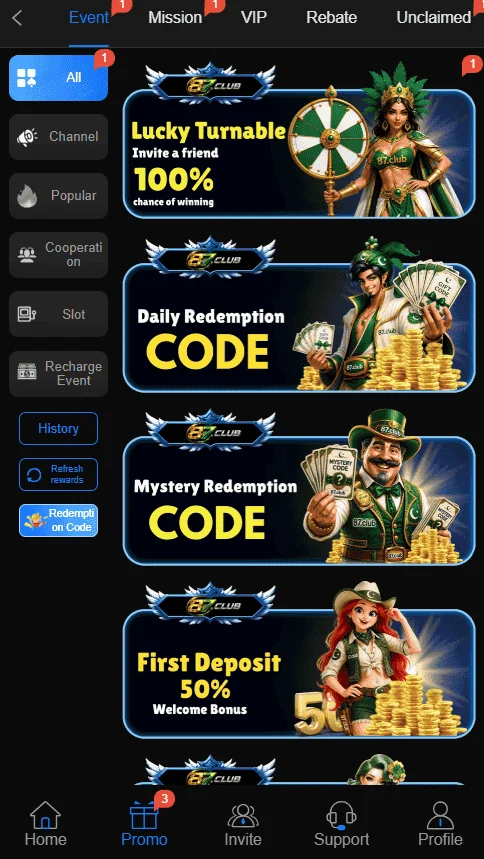Go to the Home tab
The height and width of the screenshot is (859, 484).
point(45,824)
